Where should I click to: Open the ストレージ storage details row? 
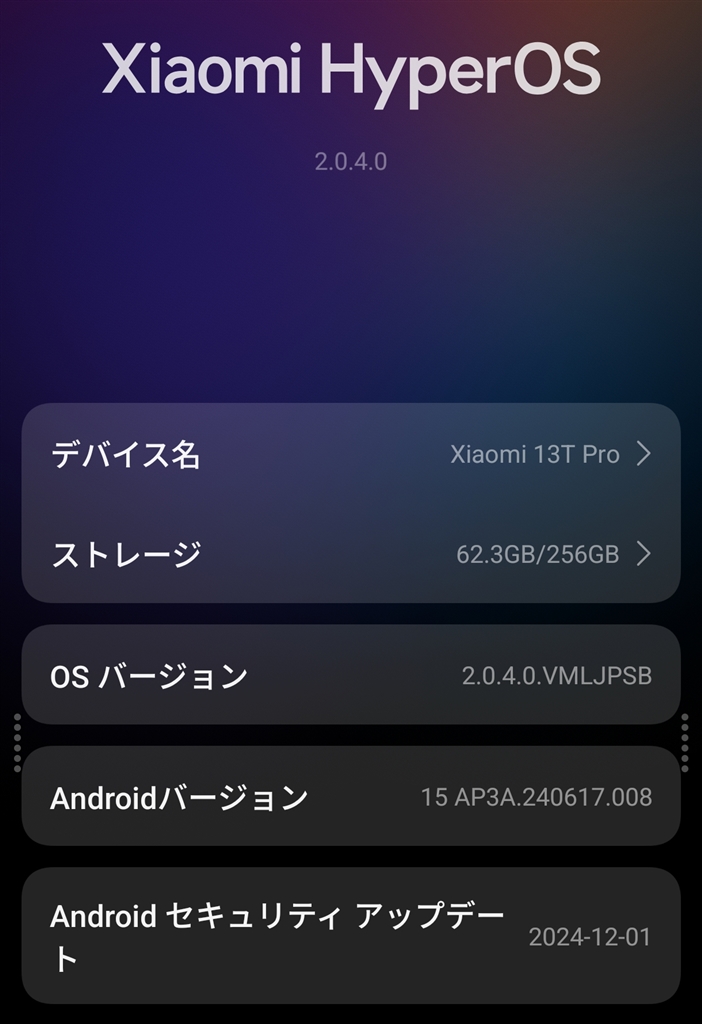(x=350, y=553)
